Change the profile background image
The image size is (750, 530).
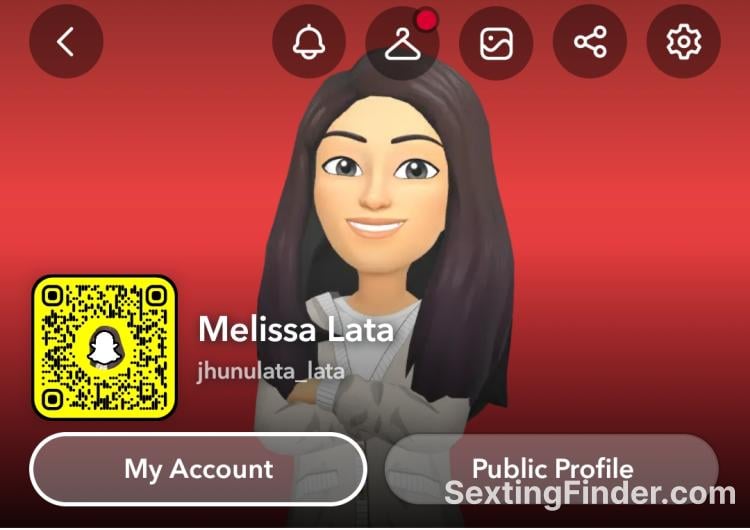(x=496, y=42)
